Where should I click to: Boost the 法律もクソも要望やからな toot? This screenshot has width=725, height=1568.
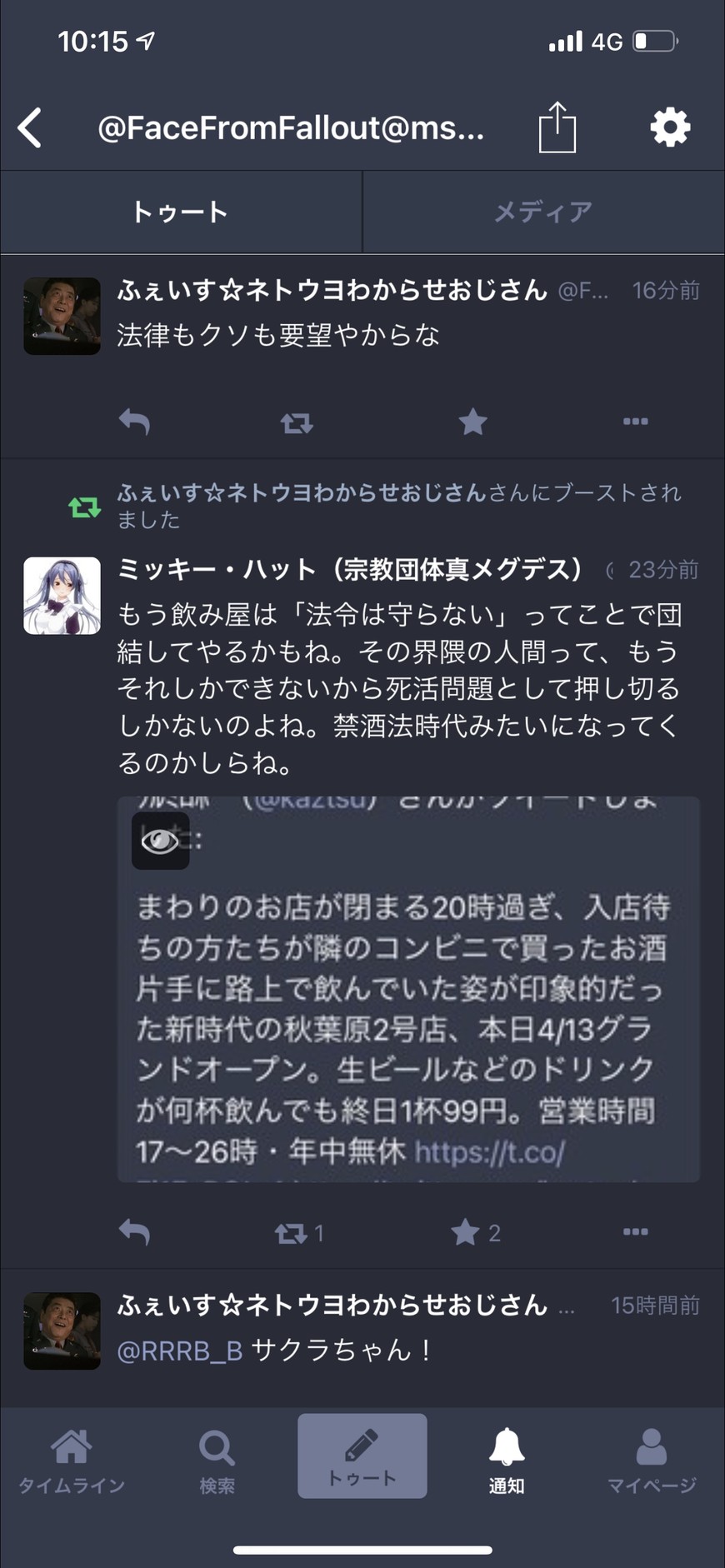[x=297, y=422]
